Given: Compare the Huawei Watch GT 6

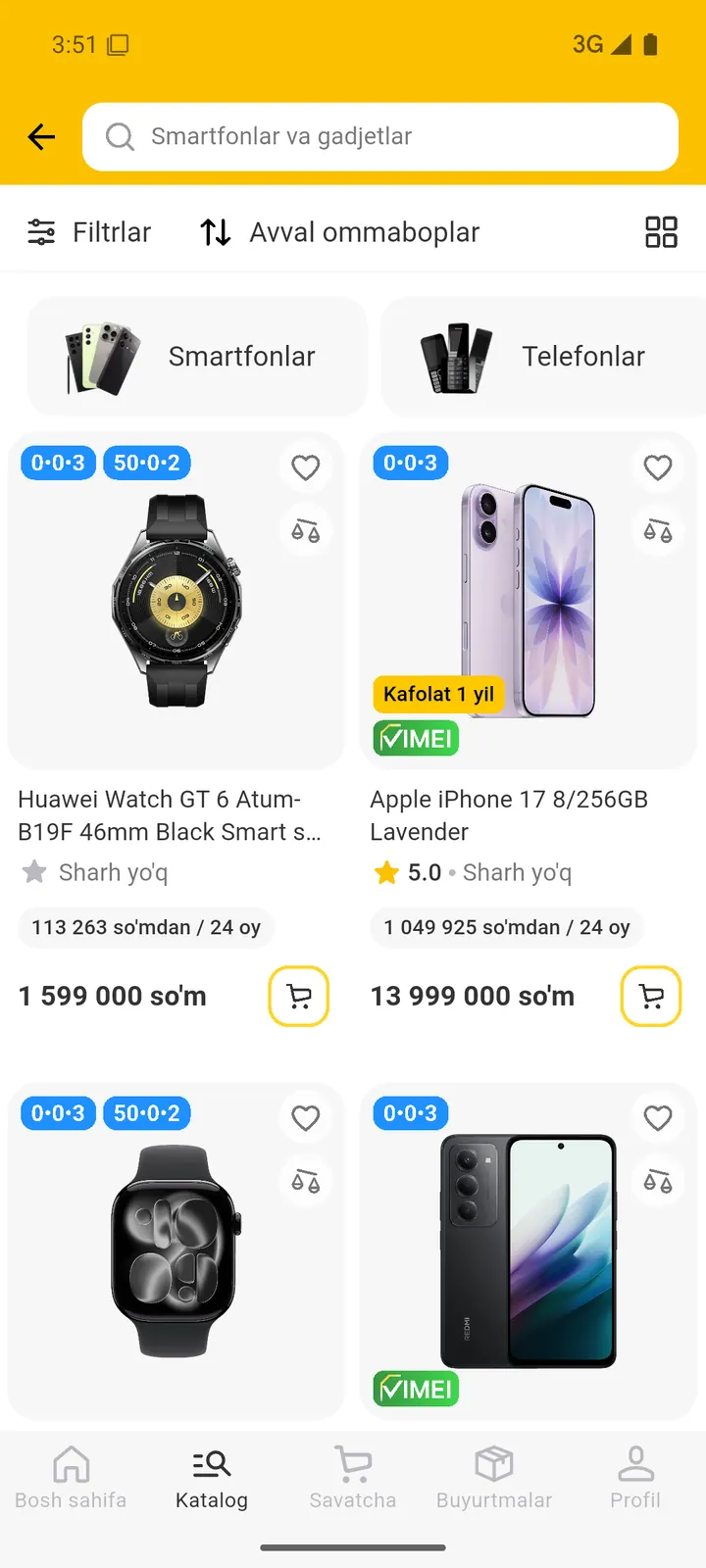Looking at the screenshot, I should coord(306,531).
